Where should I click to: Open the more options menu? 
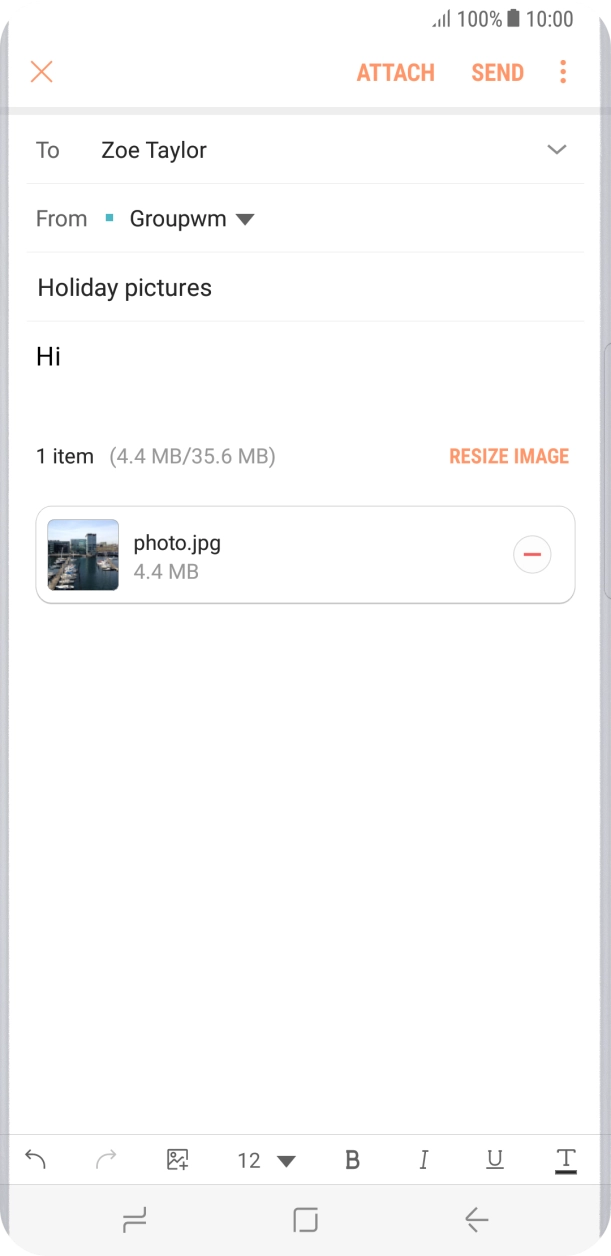click(x=563, y=72)
